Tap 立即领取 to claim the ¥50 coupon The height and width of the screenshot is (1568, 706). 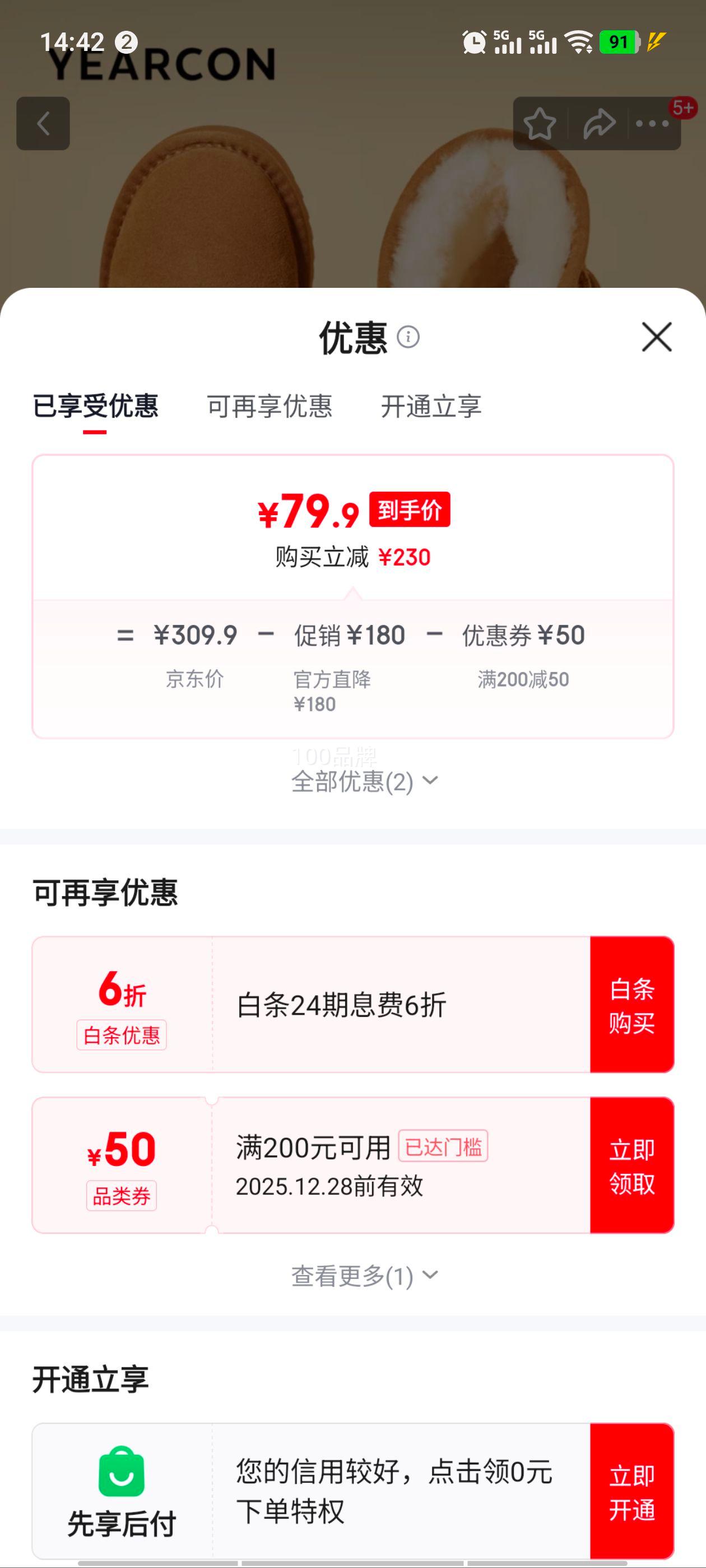pos(631,1167)
